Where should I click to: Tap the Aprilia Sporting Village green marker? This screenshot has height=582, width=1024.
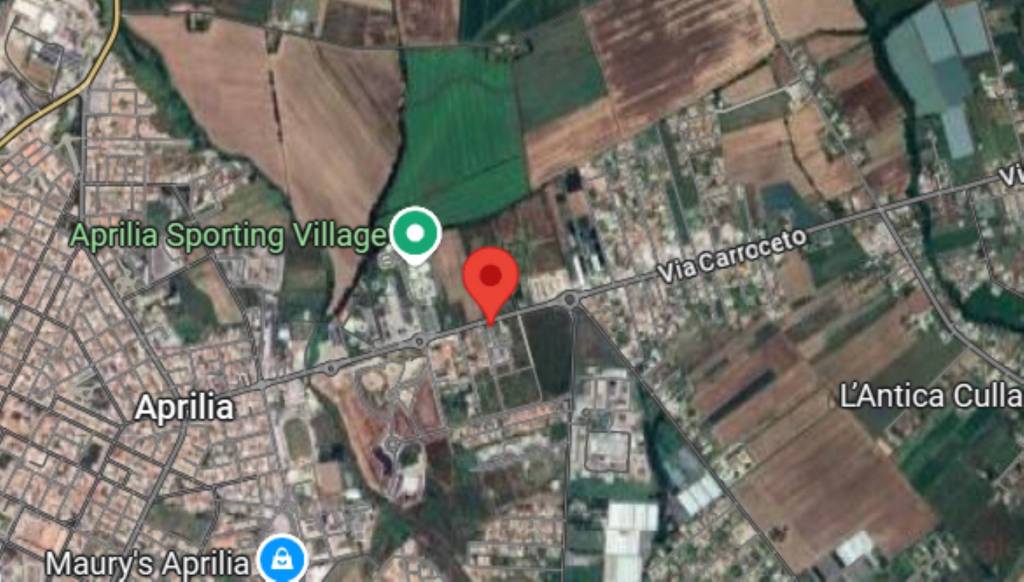click(414, 234)
